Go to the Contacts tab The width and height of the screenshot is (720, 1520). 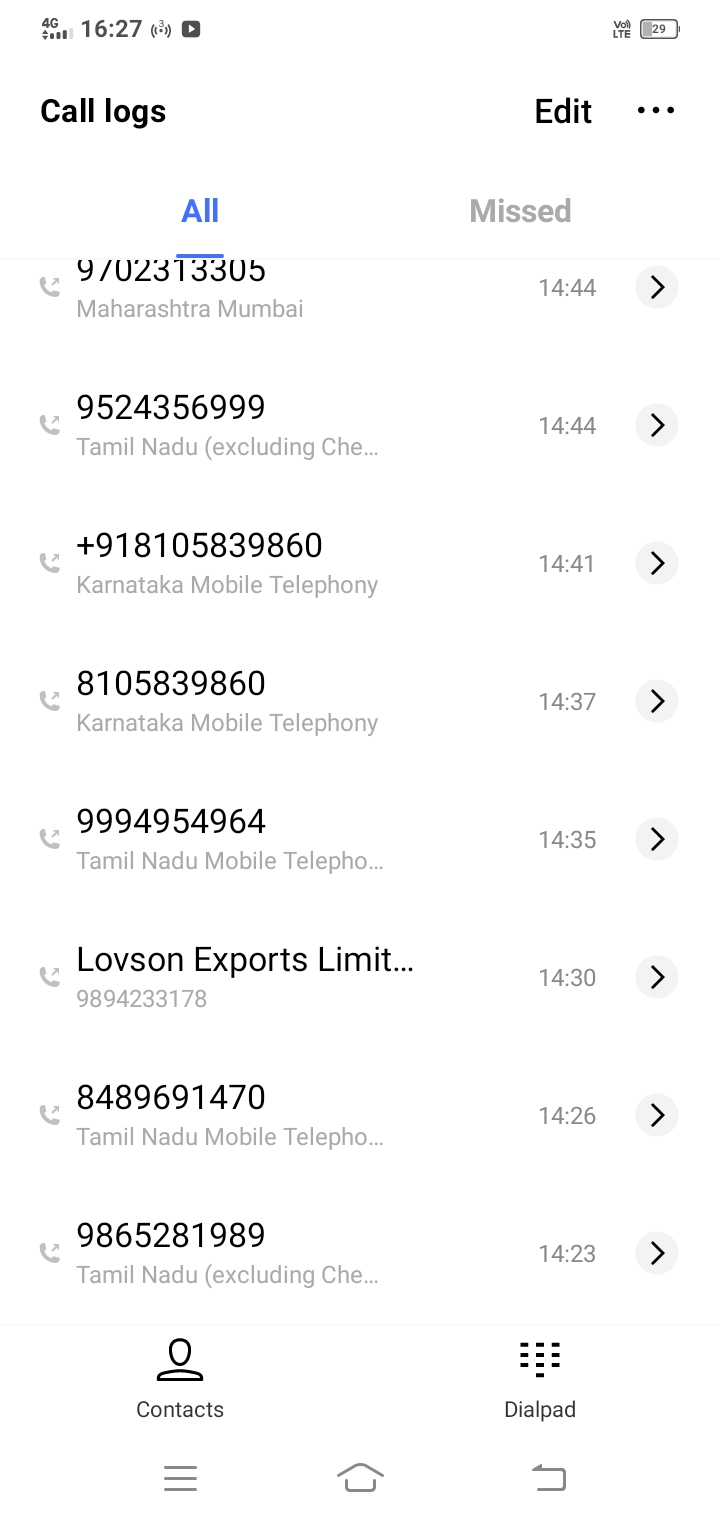pyautogui.click(x=180, y=1380)
